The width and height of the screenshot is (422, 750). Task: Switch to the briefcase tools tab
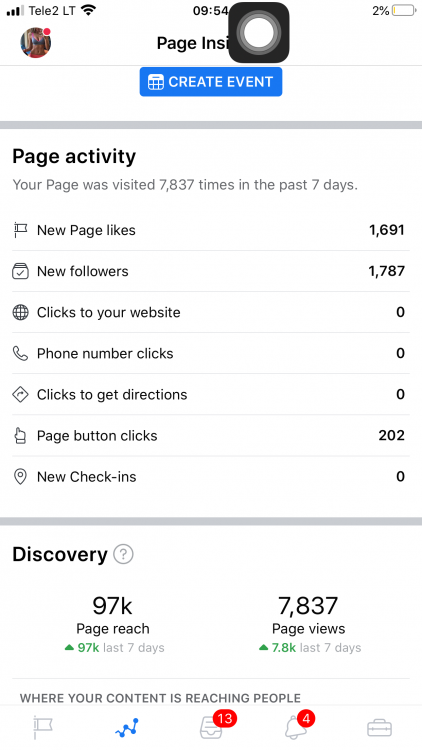pos(379,728)
